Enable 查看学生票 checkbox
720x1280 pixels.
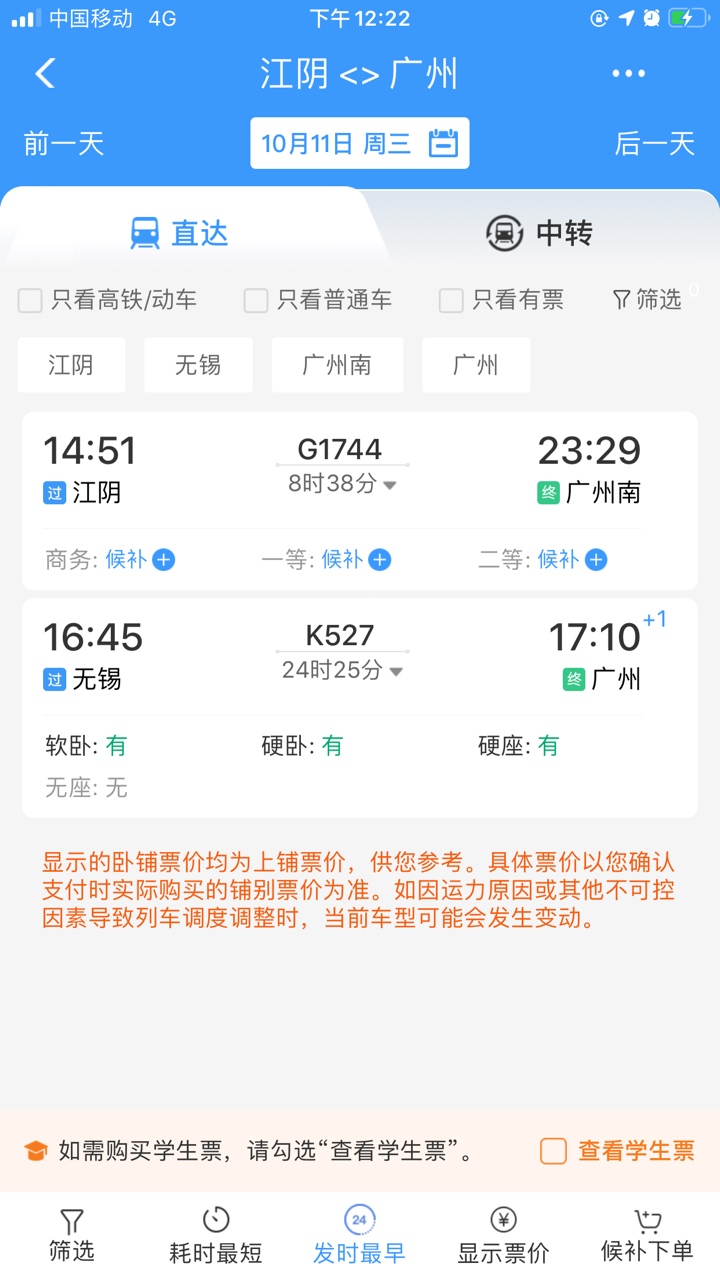pyautogui.click(x=554, y=1151)
